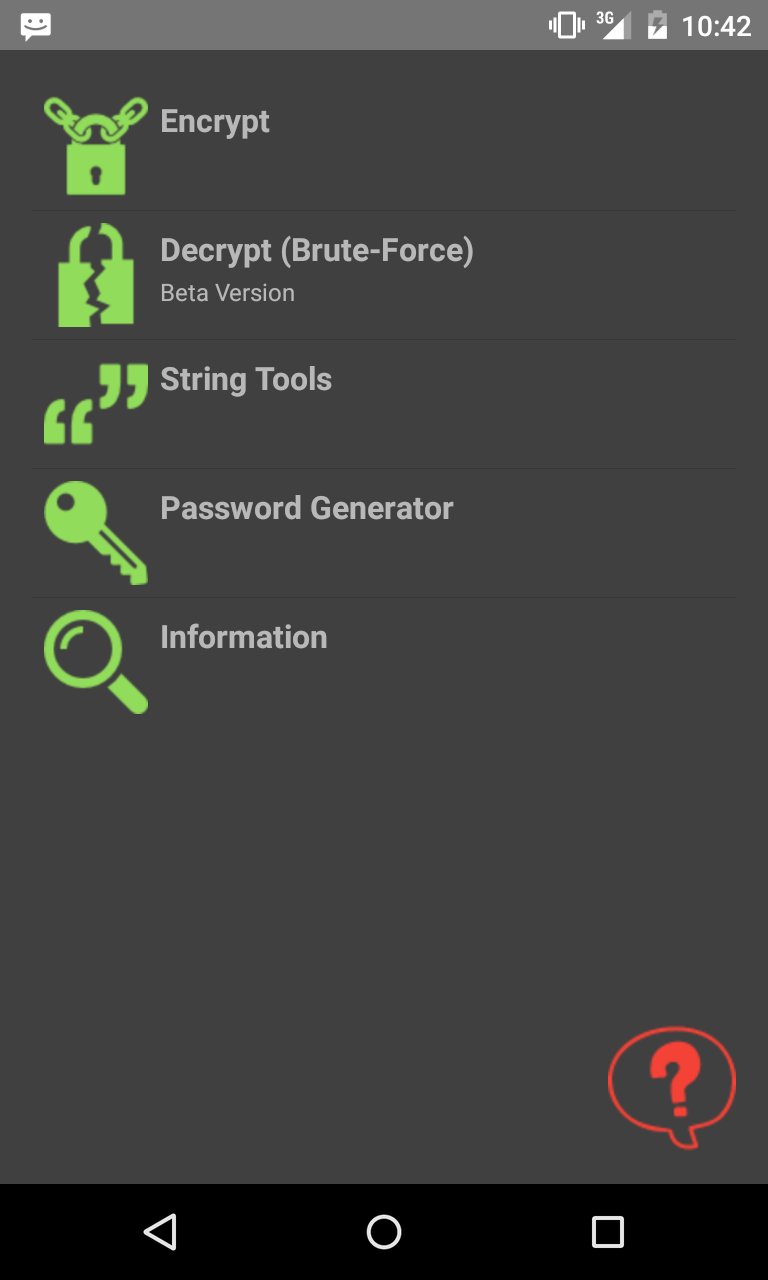Click the green key Password Generator icon
The width and height of the screenshot is (768, 1280).
tap(94, 532)
